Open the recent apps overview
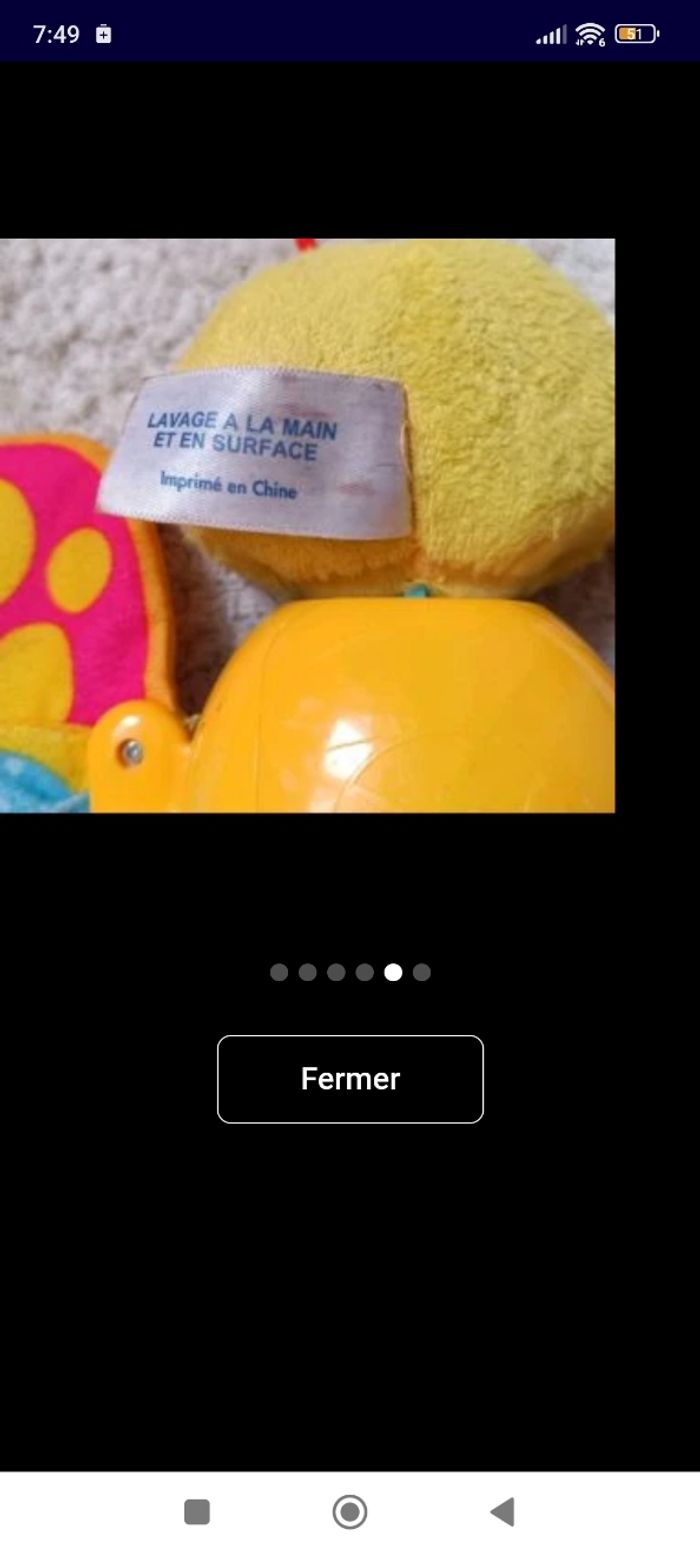700x1556 pixels. pos(197,1512)
